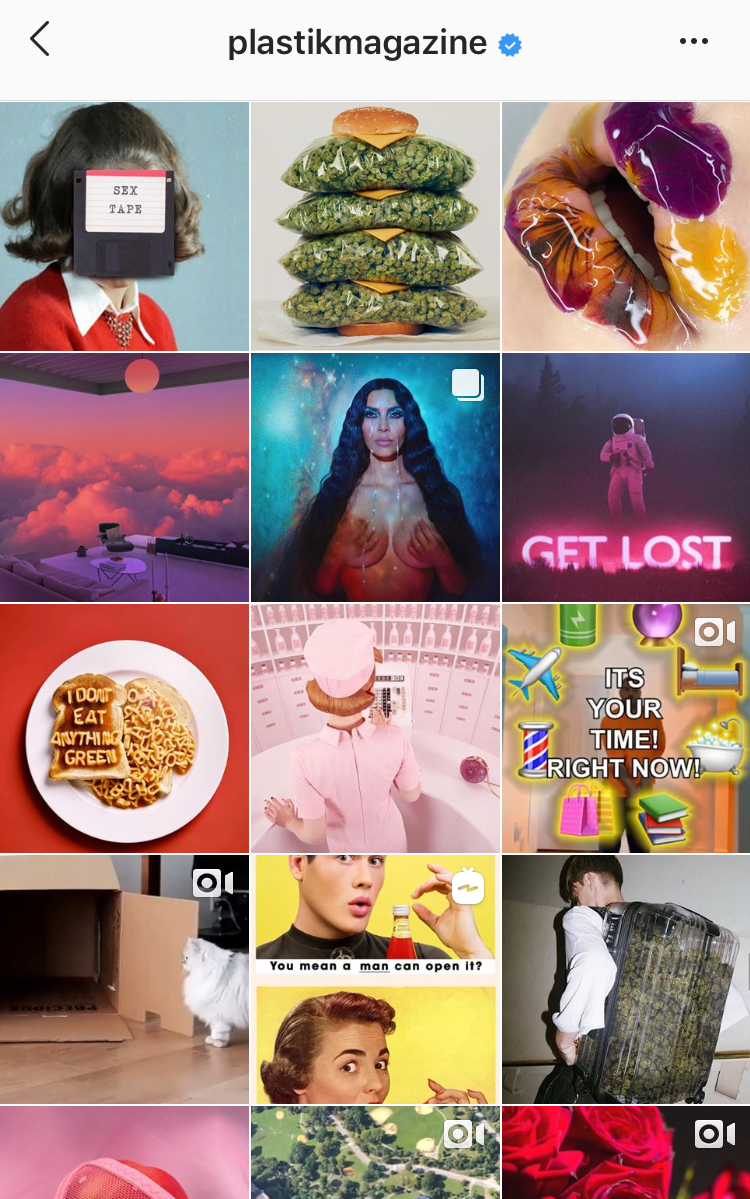Image resolution: width=750 pixels, height=1199 pixels.
Task: Go back using the back arrow
Action: click(x=40, y=40)
